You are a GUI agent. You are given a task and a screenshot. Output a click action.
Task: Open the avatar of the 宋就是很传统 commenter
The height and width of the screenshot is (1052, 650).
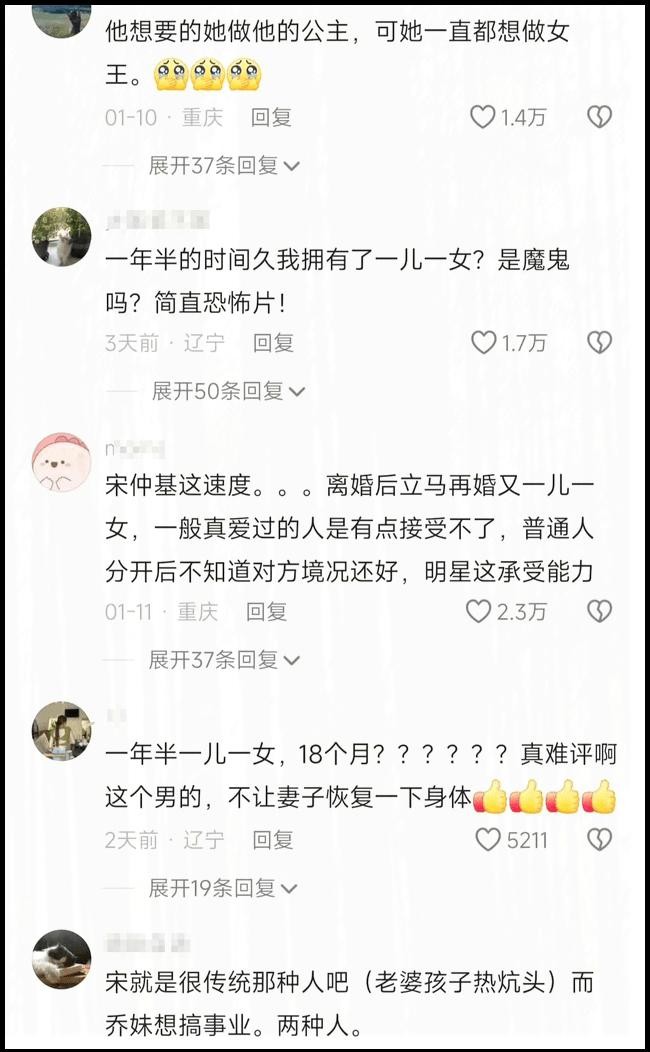[62, 959]
